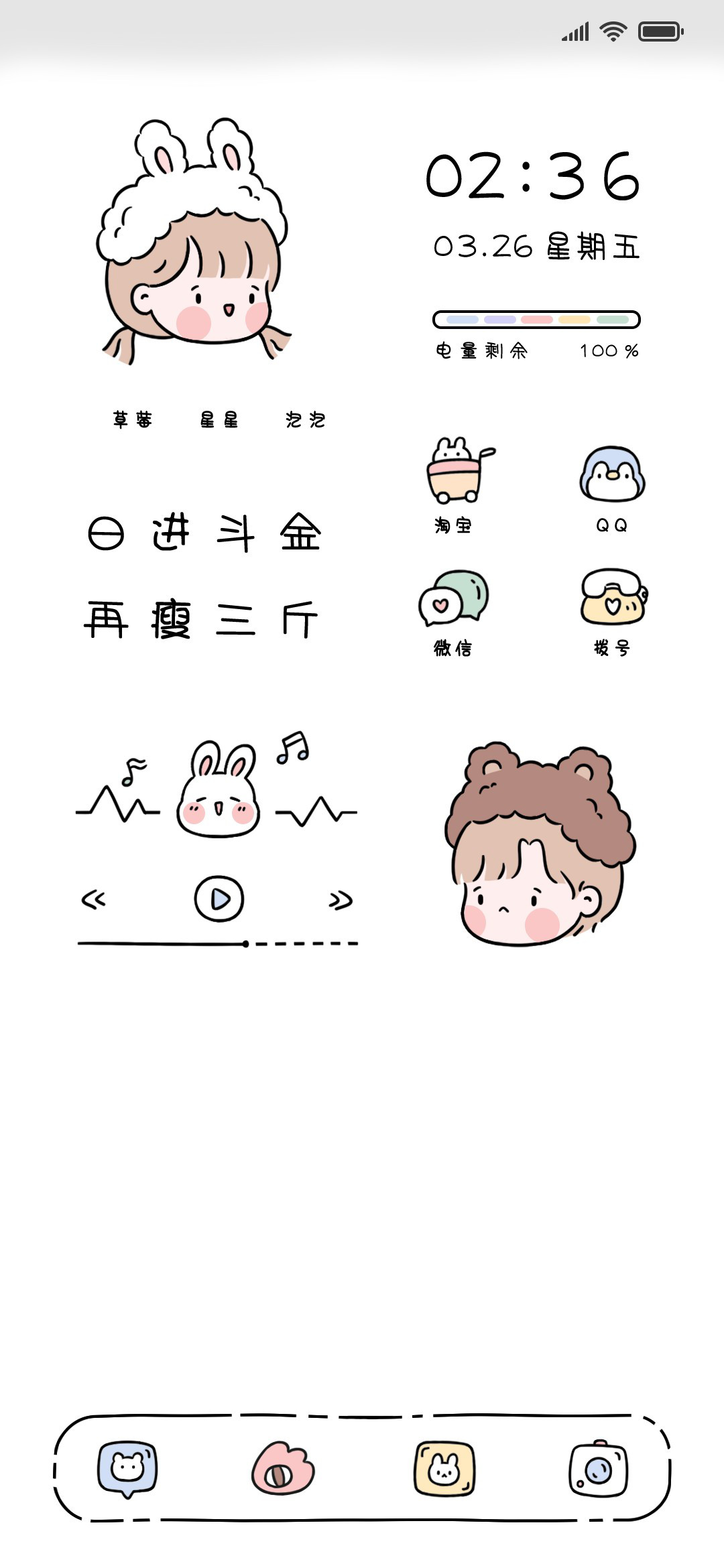Viewport: 724px width, 1568px height.
Task: Launch the camera from the dock
Action: pyautogui.click(x=599, y=1468)
